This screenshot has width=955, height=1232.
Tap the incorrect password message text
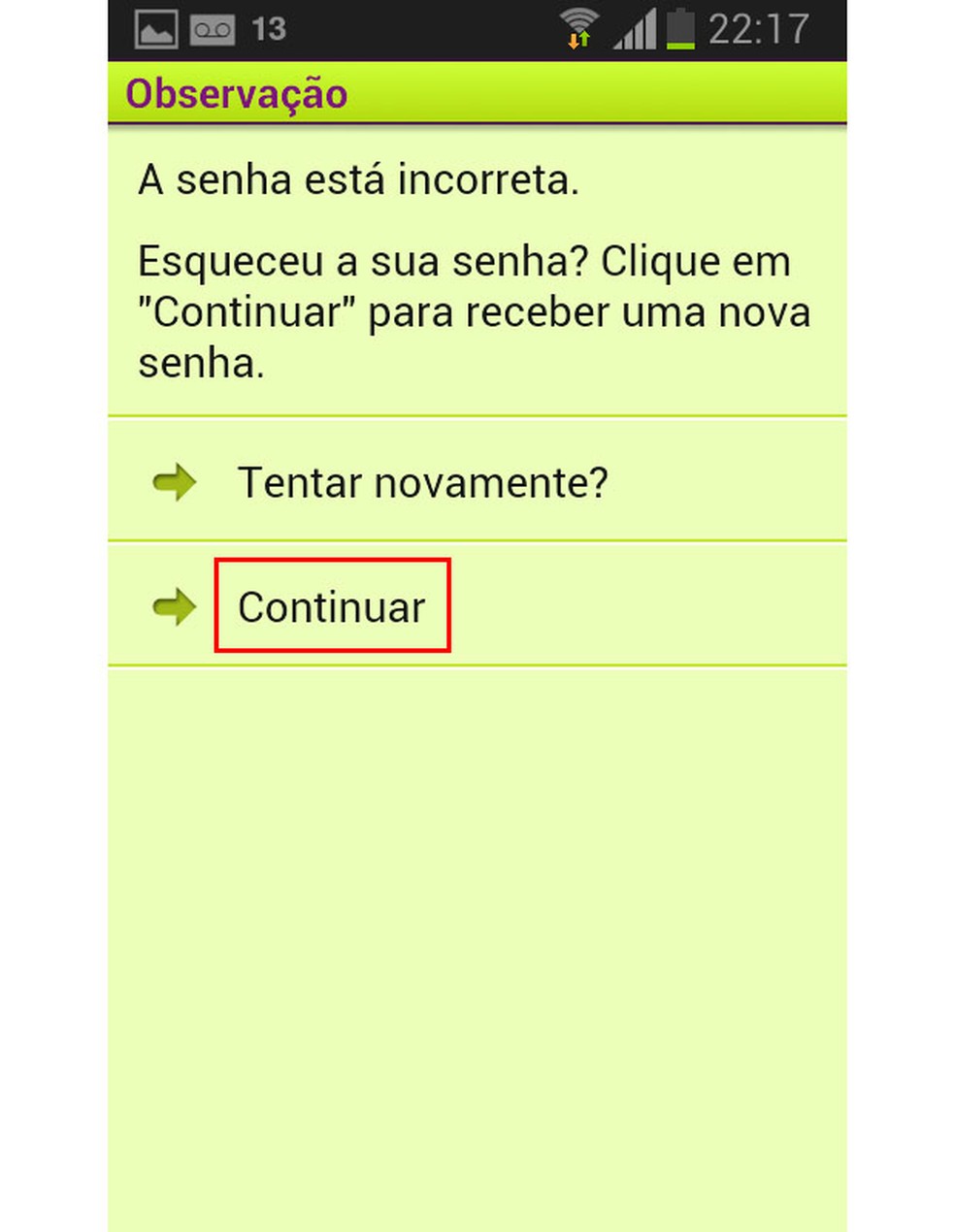[358, 179]
